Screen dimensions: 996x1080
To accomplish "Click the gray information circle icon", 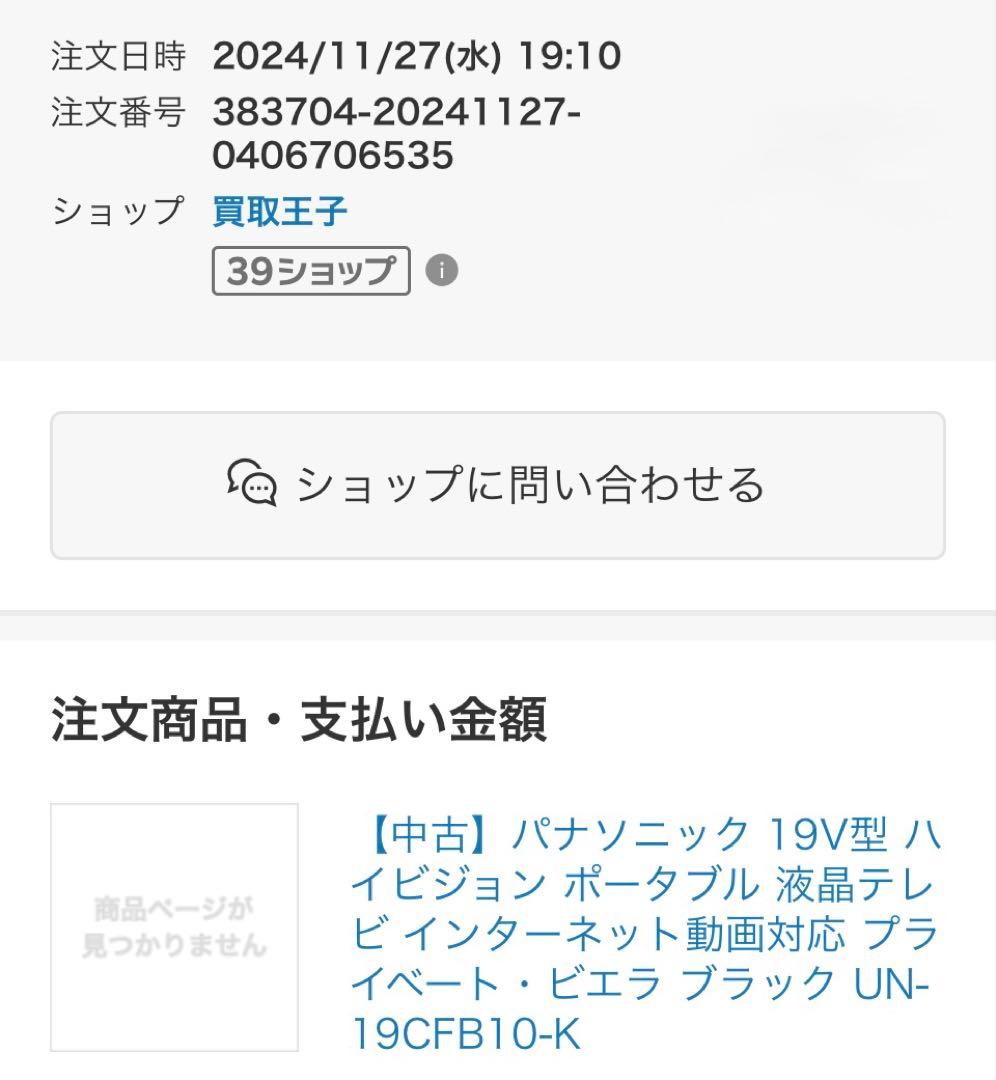I will click(440, 267).
